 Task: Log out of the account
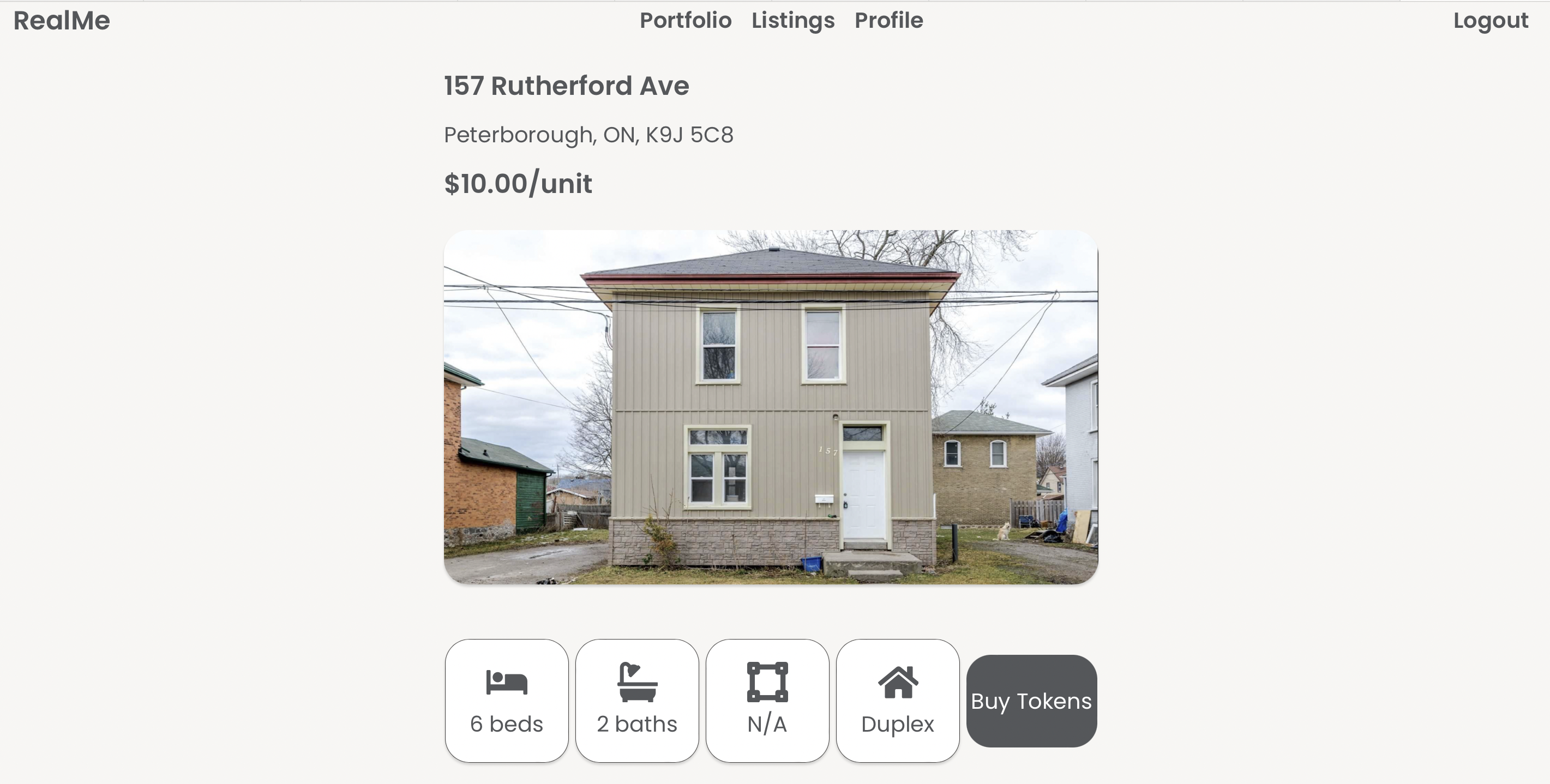coord(1490,21)
